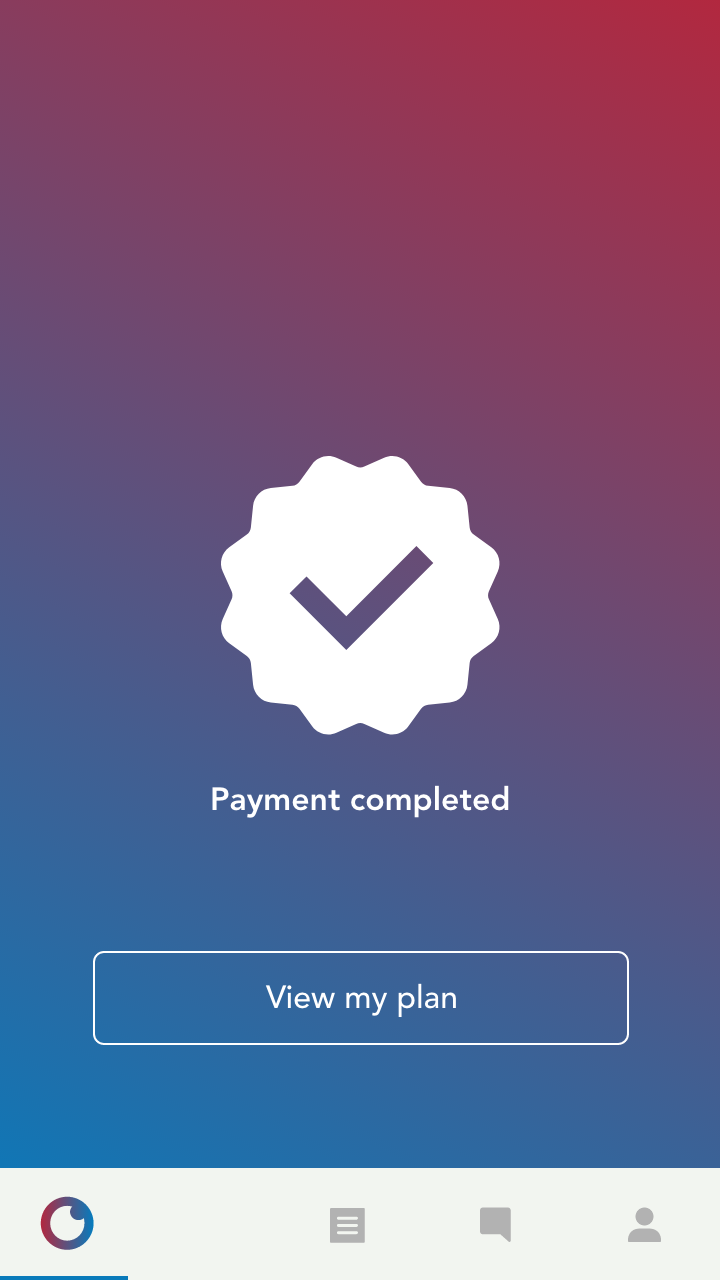
Task: Open the home tab with circle logo
Action: (x=67, y=1224)
